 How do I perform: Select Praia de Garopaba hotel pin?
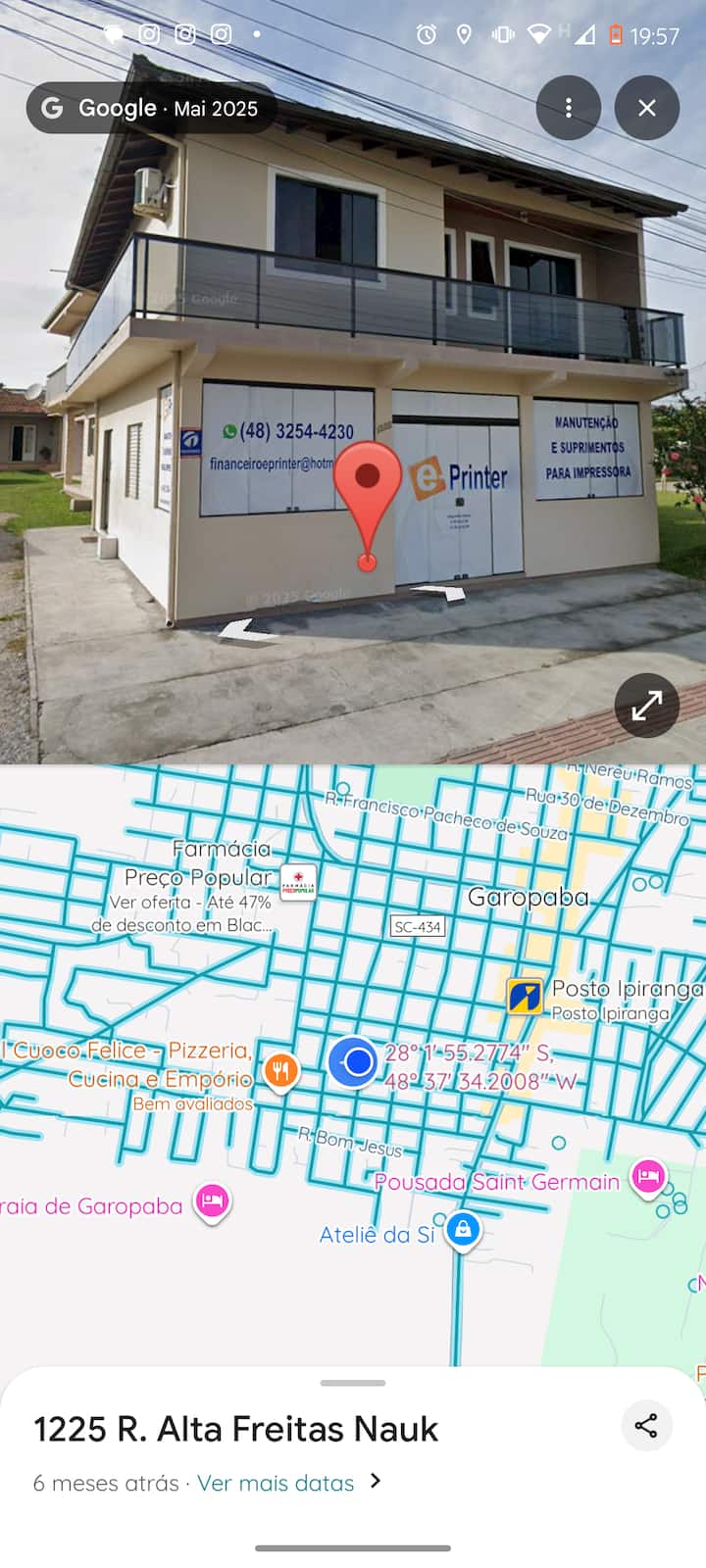(x=212, y=1200)
